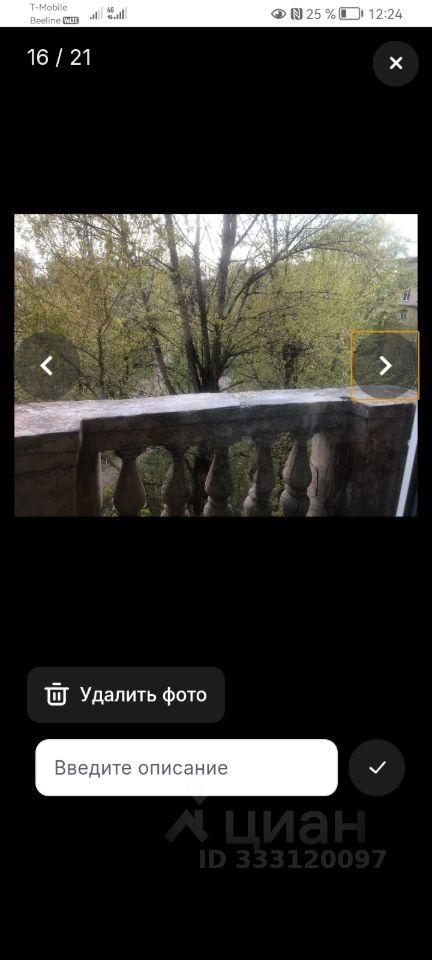
Task: Delete this photo with Удалить фото
Action: coord(126,694)
